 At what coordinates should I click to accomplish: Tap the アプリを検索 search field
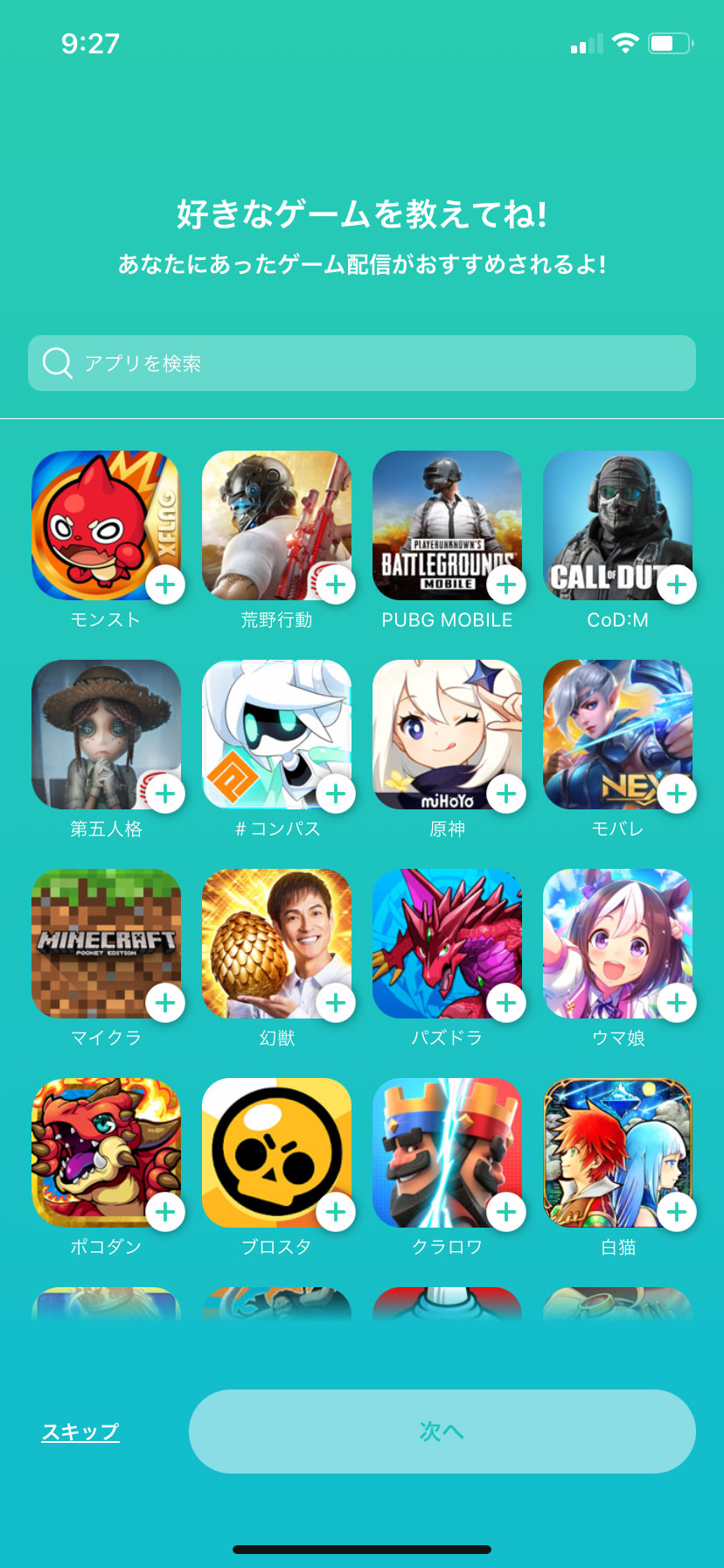coord(362,363)
